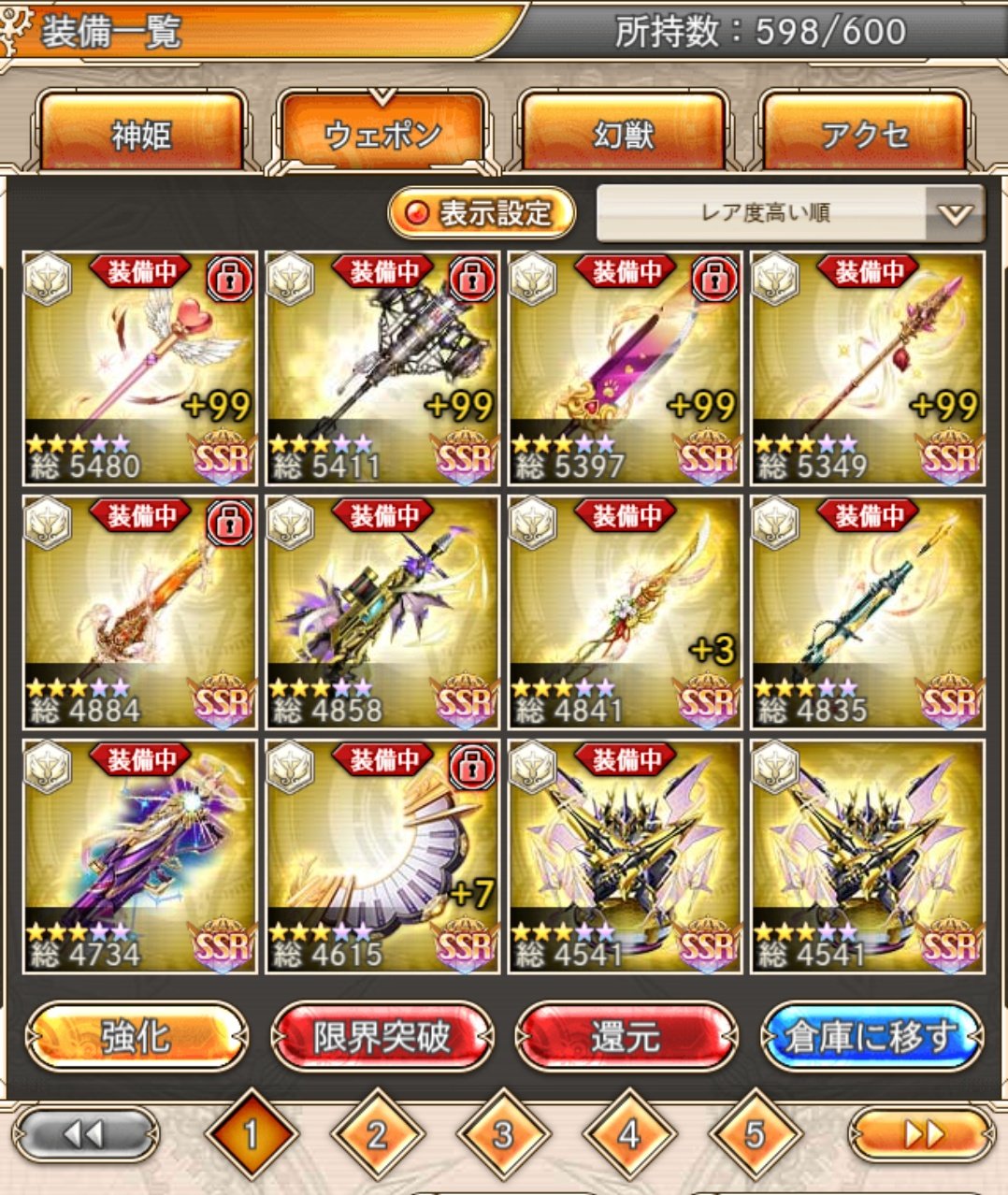Expand the レア度高い順 sort dropdown
The width and height of the screenshot is (1008, 1195).
point(790,213)
